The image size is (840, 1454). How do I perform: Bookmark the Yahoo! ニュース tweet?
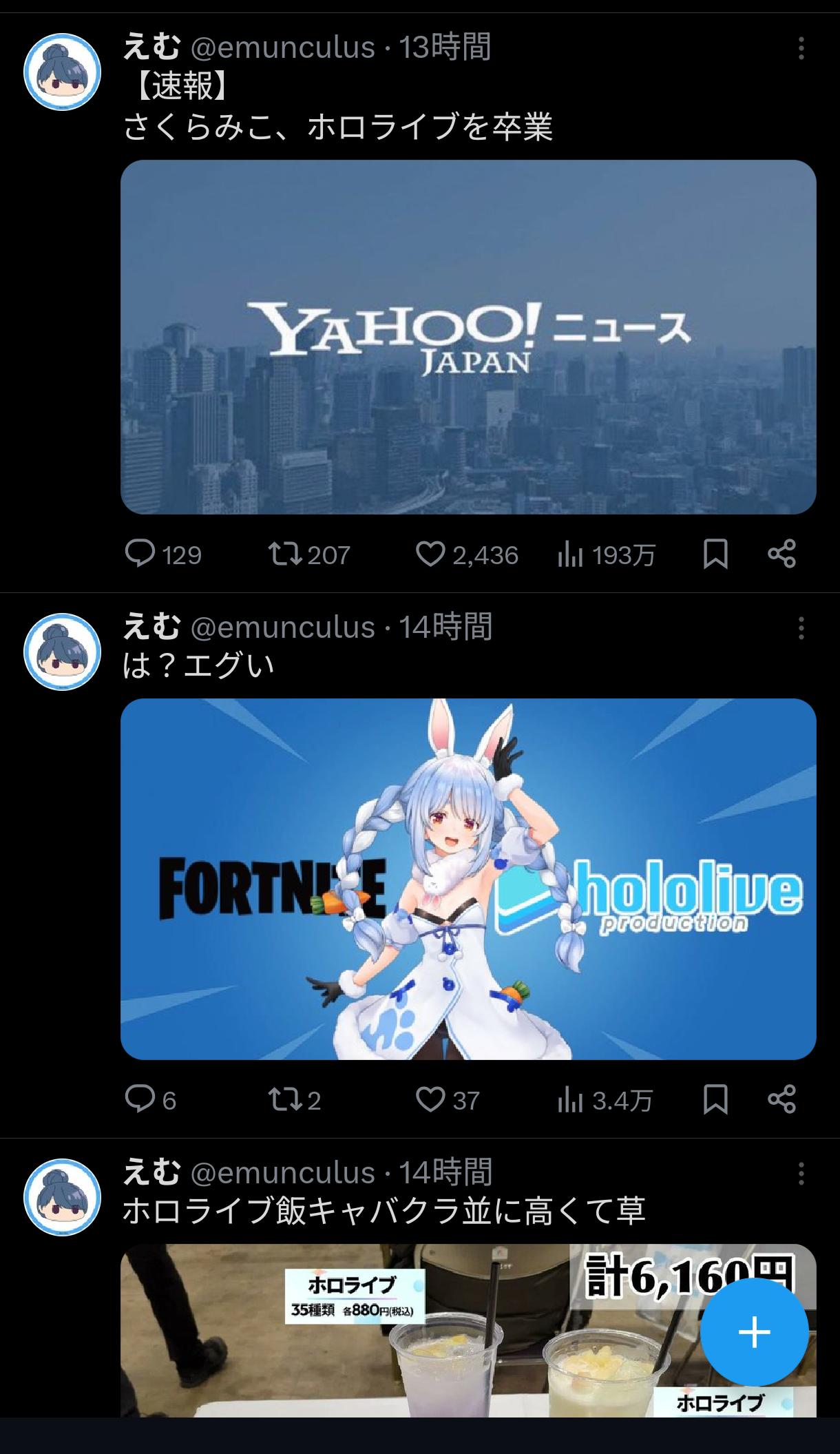(x=715, y=554)
